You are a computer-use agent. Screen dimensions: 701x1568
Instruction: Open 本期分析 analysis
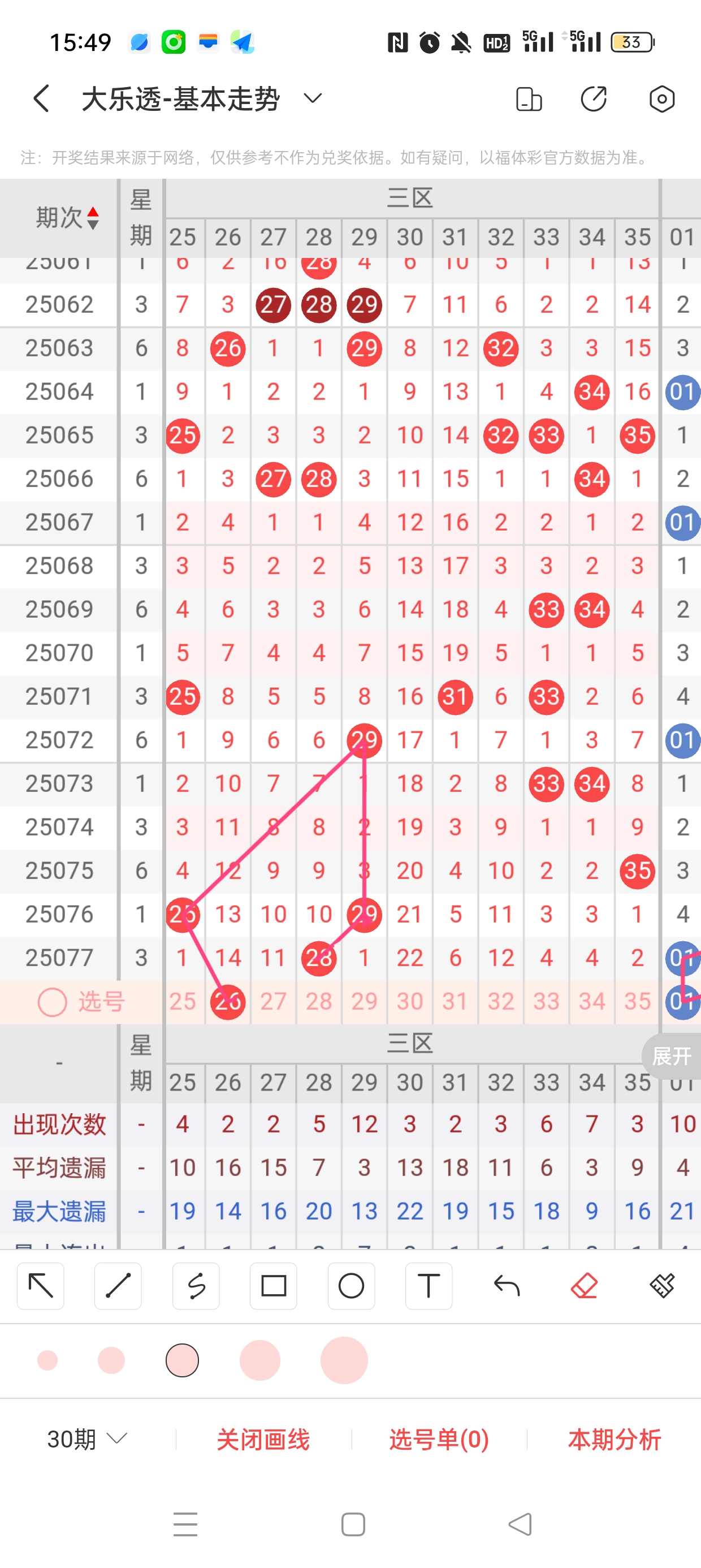(615, 1439)
